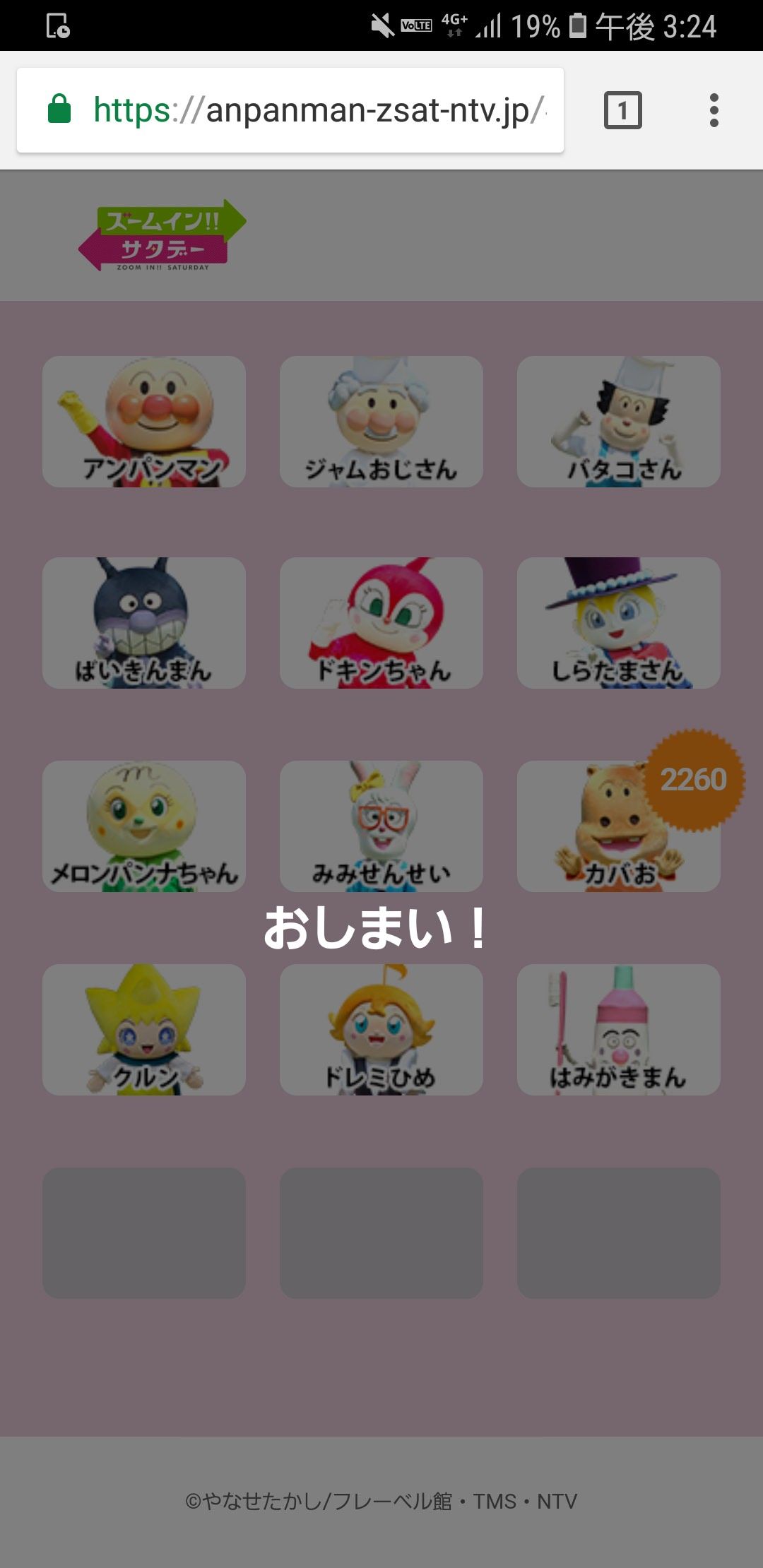This screenshot has height=1568, width=763.
Task: Select the ばいきんまん character
Action: click(143, 622)
